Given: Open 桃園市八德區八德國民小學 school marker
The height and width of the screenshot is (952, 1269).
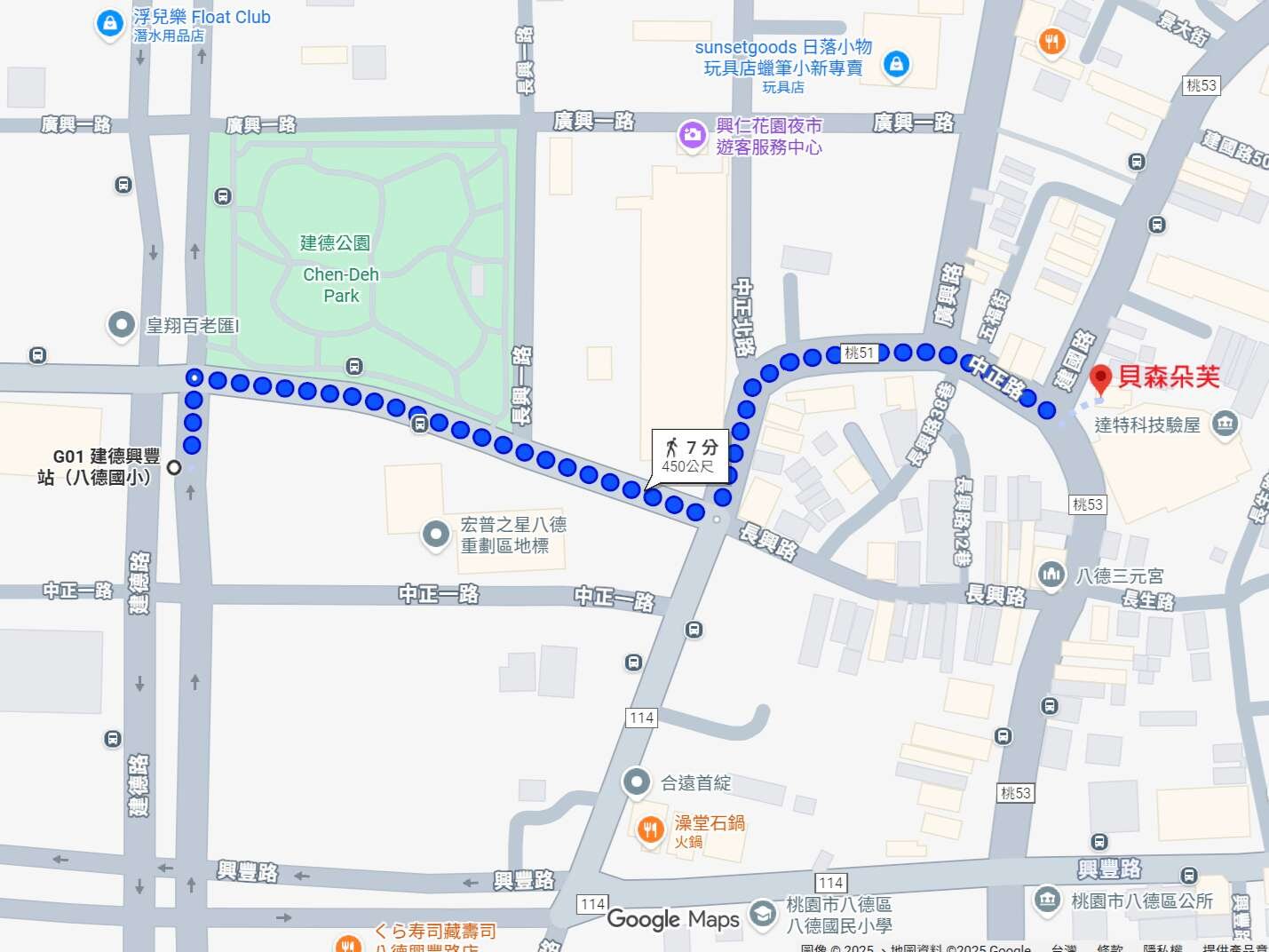Looking at the screenshot, I should click(x=762, y=914).
